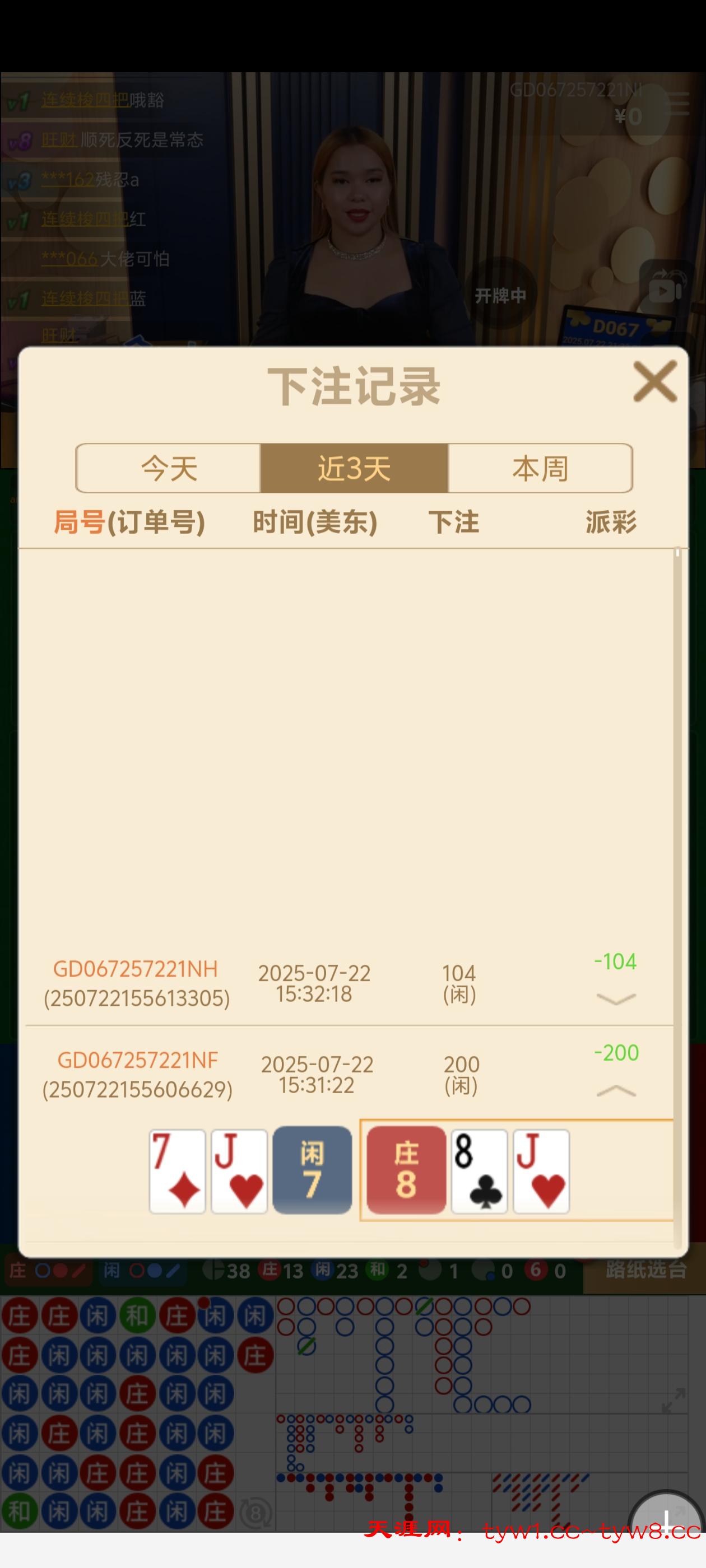Collapse details for bet GD067257221NF
The image size is (706, 1568).
click(616, 1091)
